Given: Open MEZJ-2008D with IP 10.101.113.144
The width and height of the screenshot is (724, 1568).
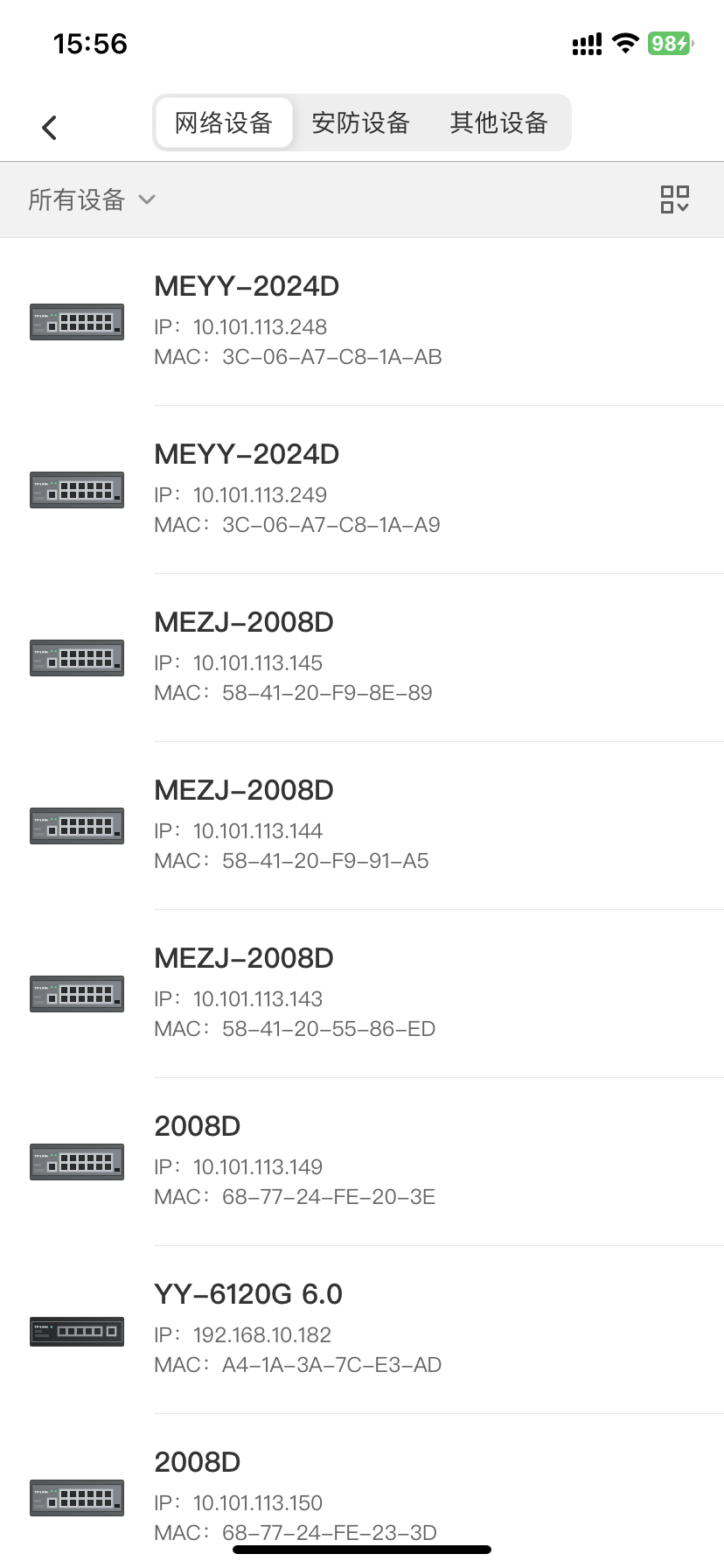Looking at the screenshot, I should coord(362,826).
